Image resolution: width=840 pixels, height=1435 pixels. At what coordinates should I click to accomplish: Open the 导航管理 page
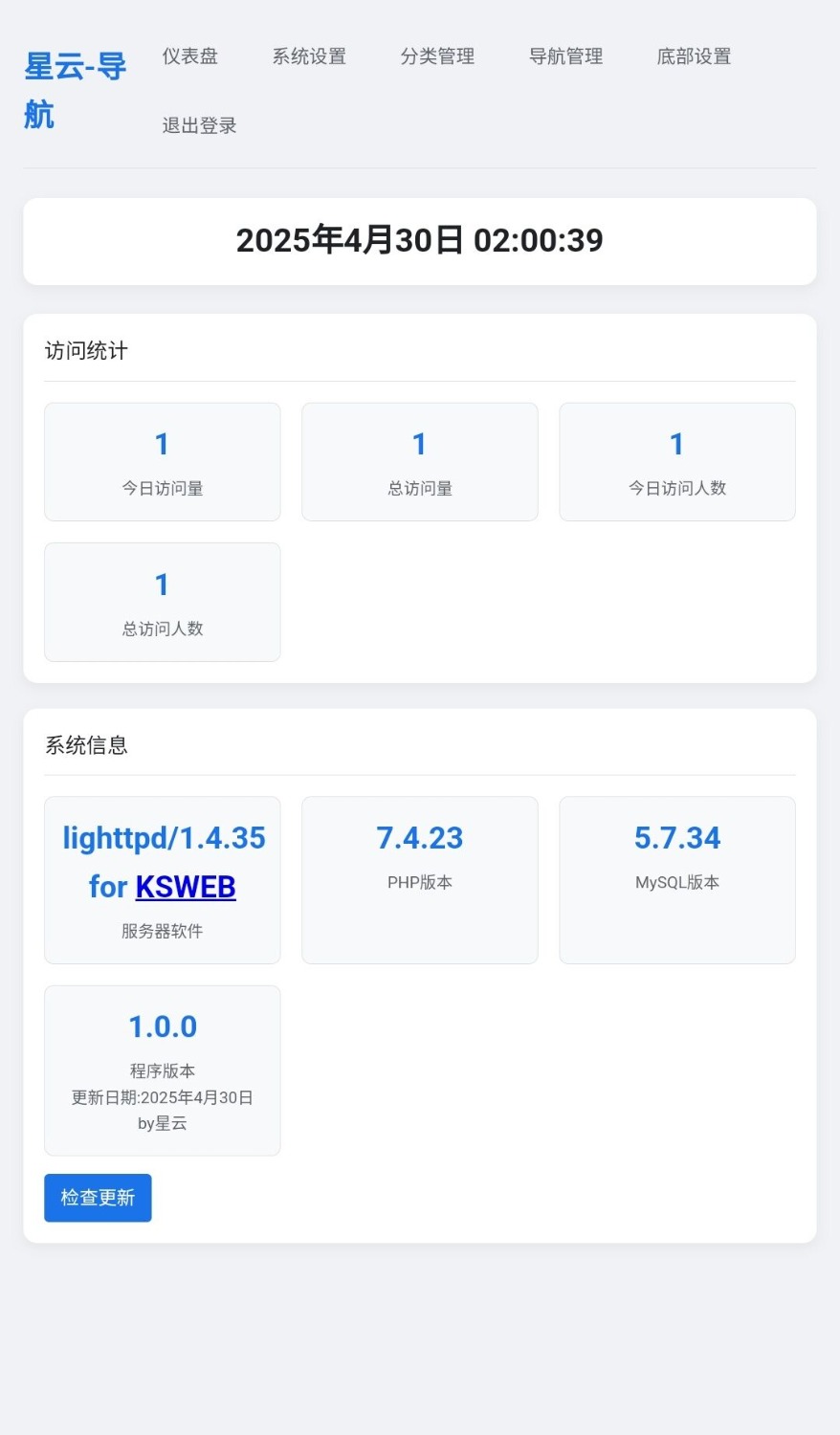(564, 56)
